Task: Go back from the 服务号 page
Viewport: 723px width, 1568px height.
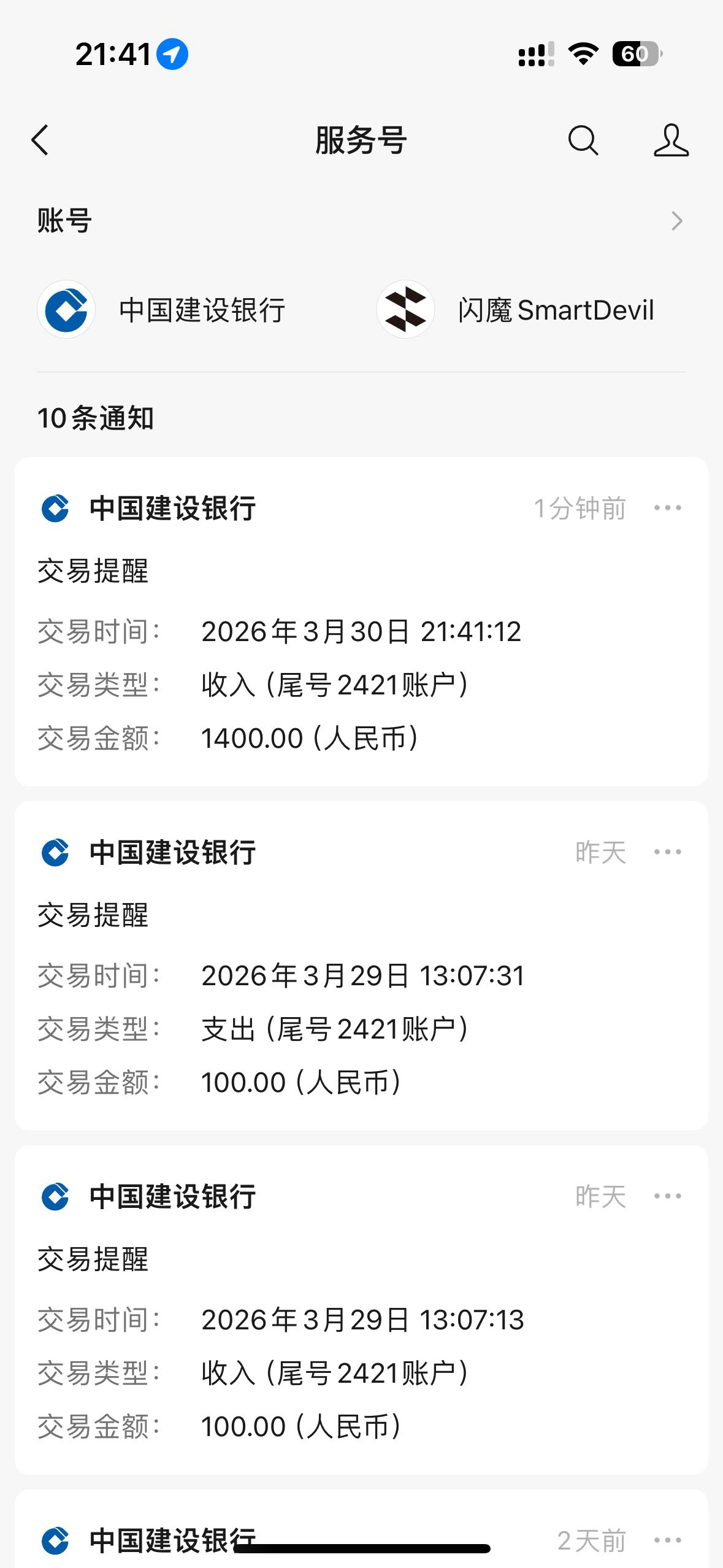Action: (x=40, y=140)
